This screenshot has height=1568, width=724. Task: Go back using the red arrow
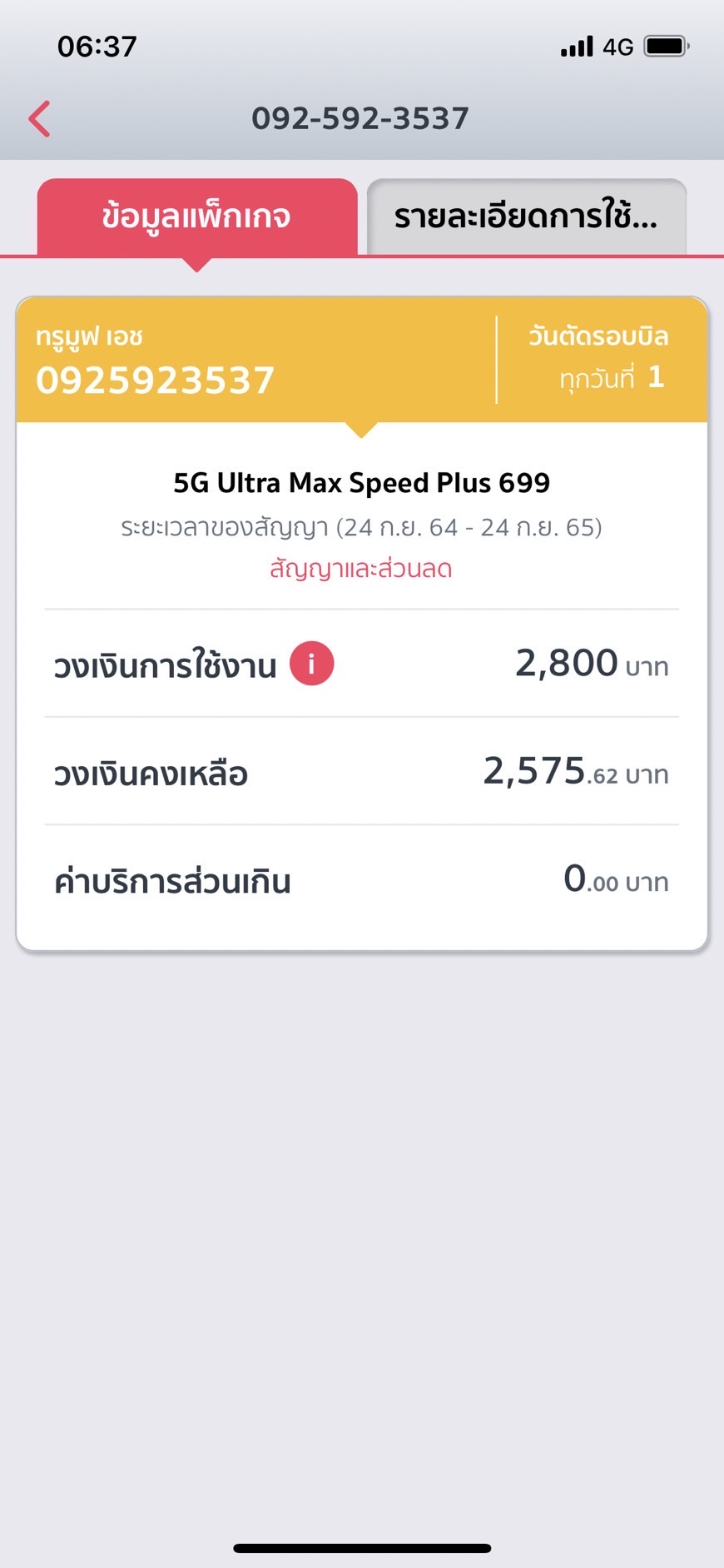(39, 119)
